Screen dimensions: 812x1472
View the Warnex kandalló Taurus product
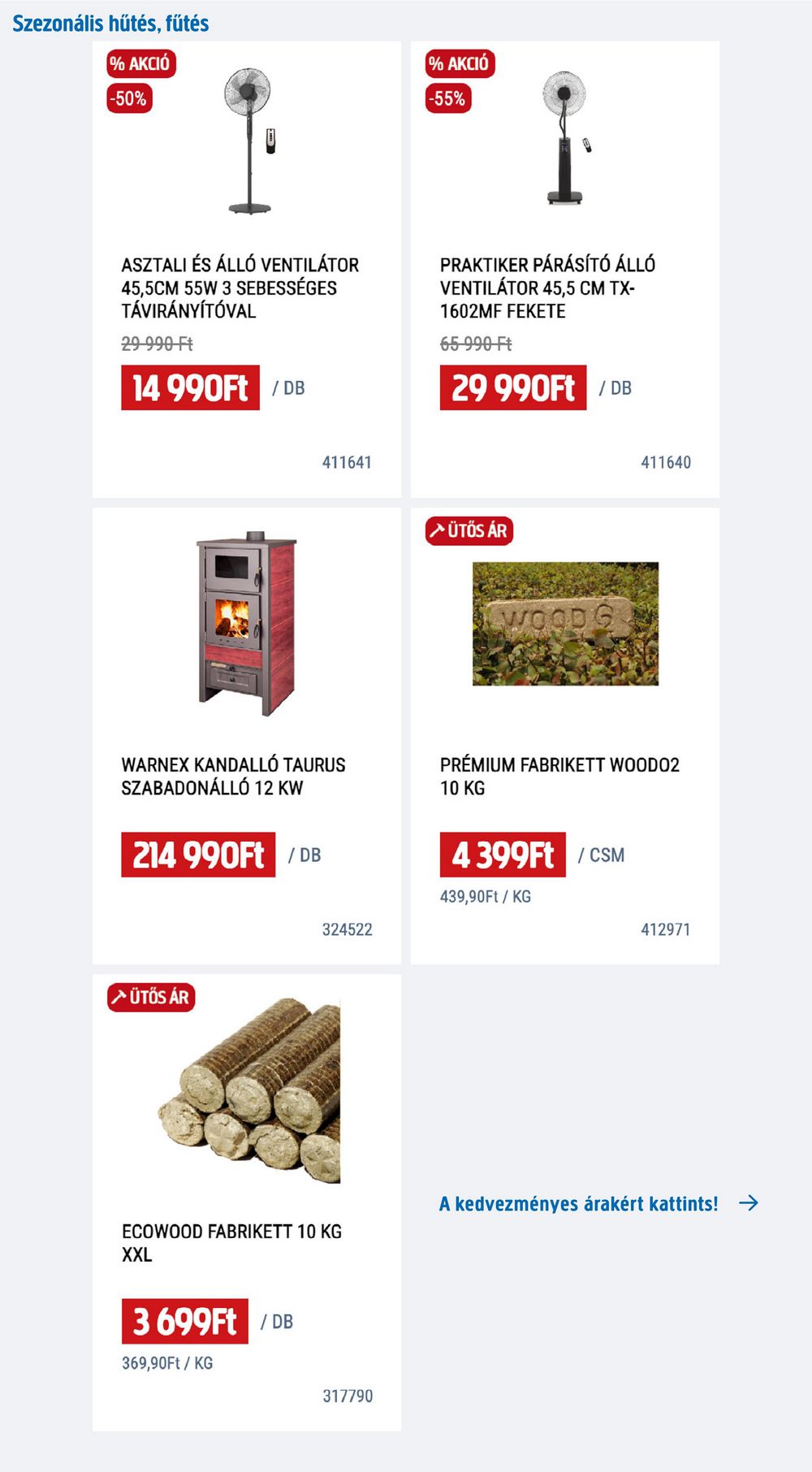246,735
